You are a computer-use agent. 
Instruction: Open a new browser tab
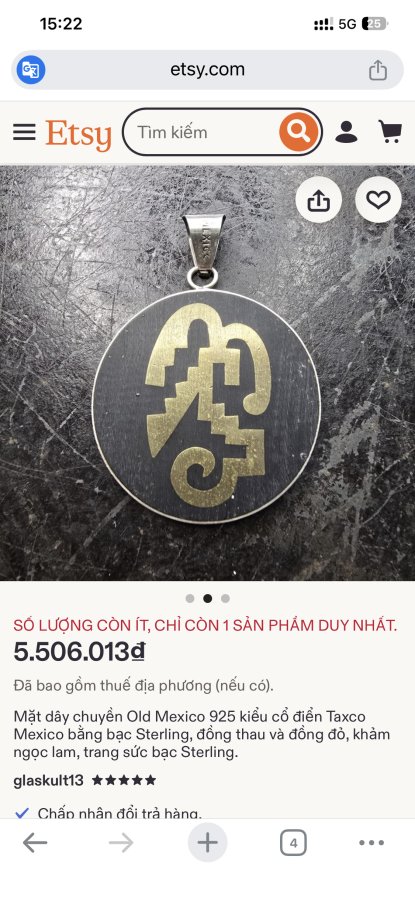tap(207, 843)
